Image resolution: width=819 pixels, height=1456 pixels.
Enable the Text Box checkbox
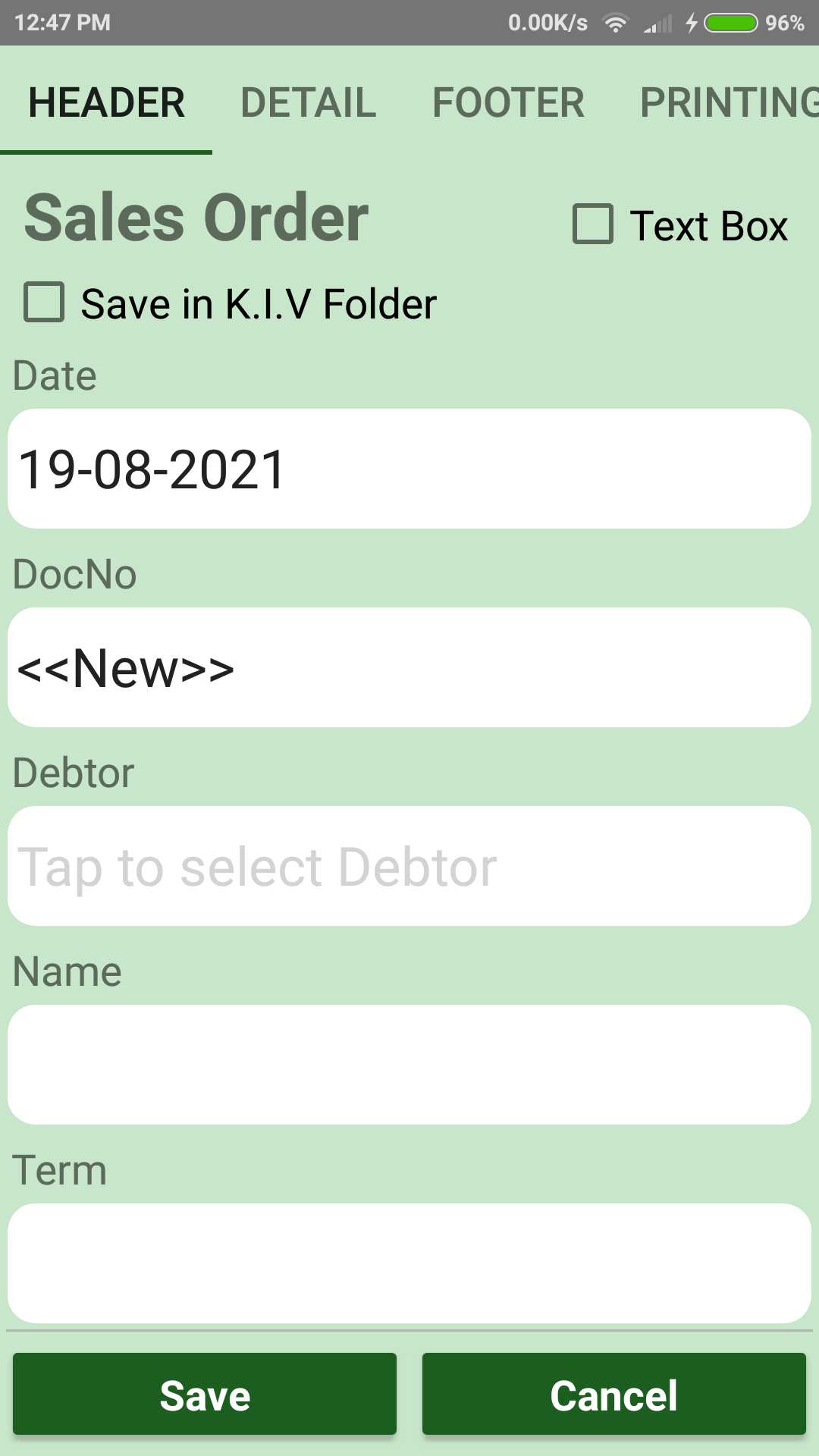[x=593, y=224]
